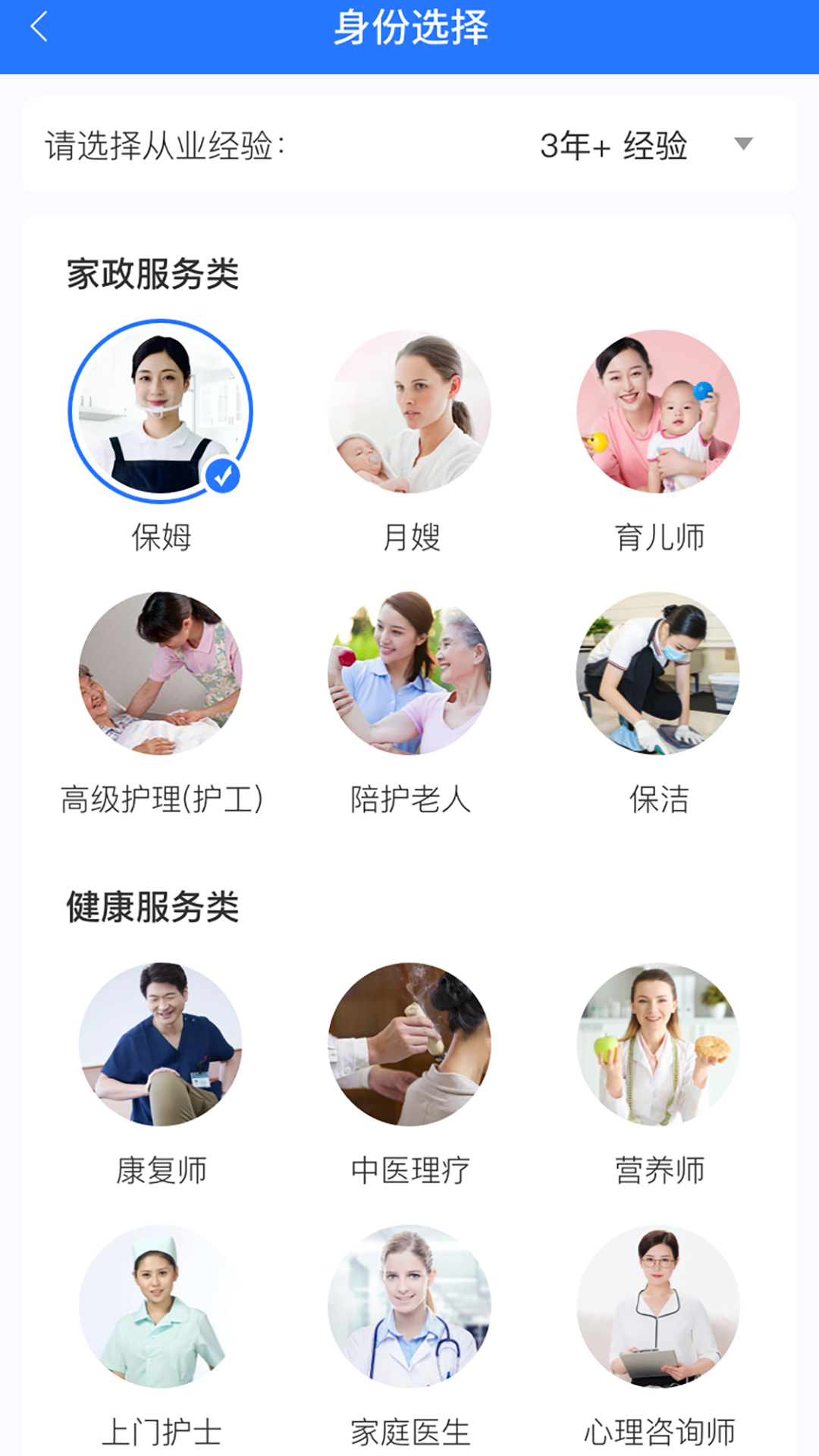
Task: Select the 上门护士 identity
Action: [x=161, y=1307]
